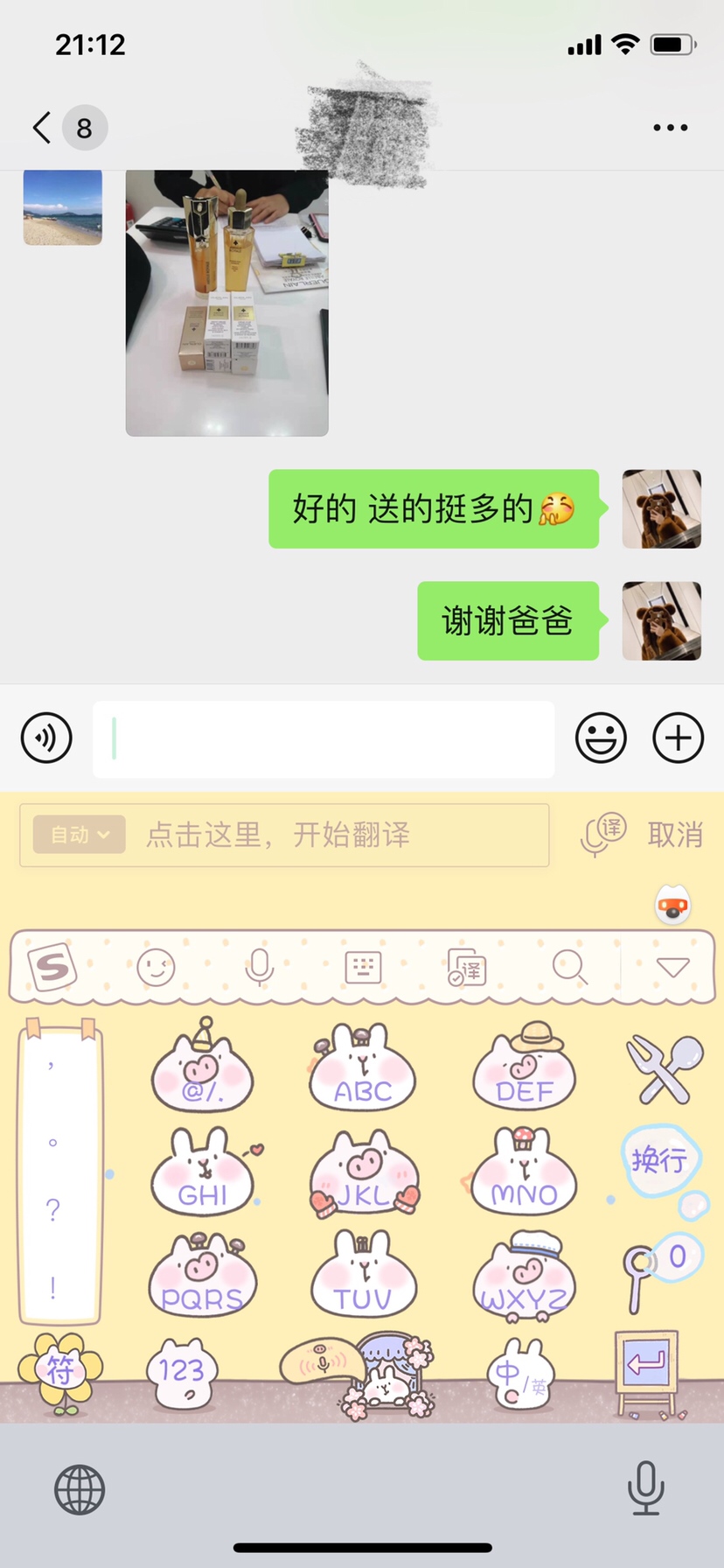Image resolution: width=724 pixels, height=1568 pixels.
Task: Open the plus attachments menu
Action: tap(678, 738)
